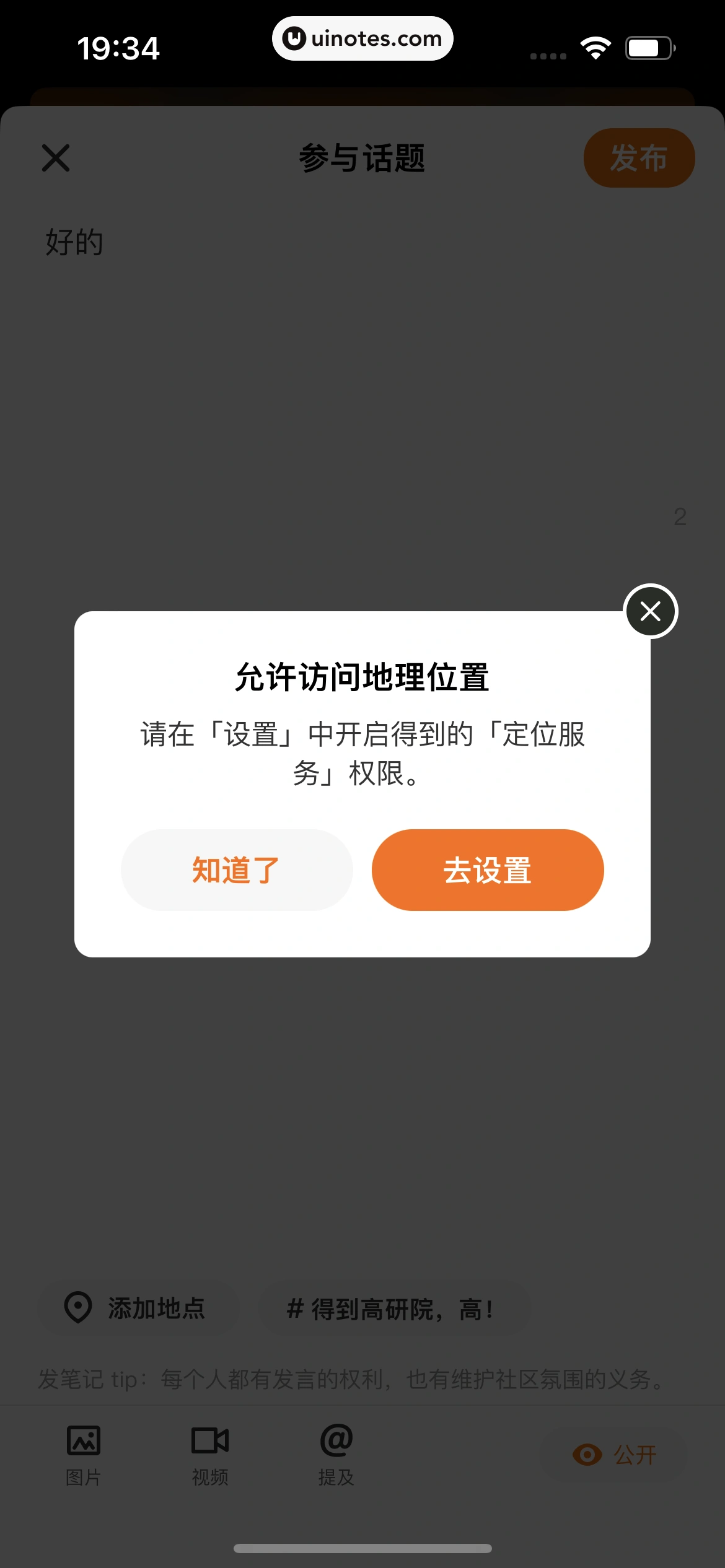Tap the 知道了 button
This screenshot has width=725, height=1568.
point(237,869)
